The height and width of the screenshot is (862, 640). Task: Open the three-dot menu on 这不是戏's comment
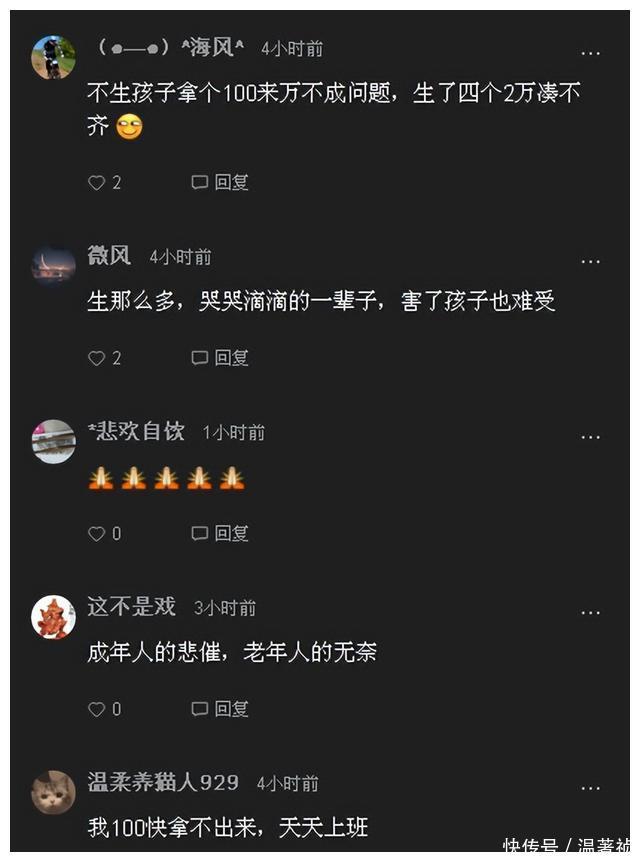coord(591,612)
